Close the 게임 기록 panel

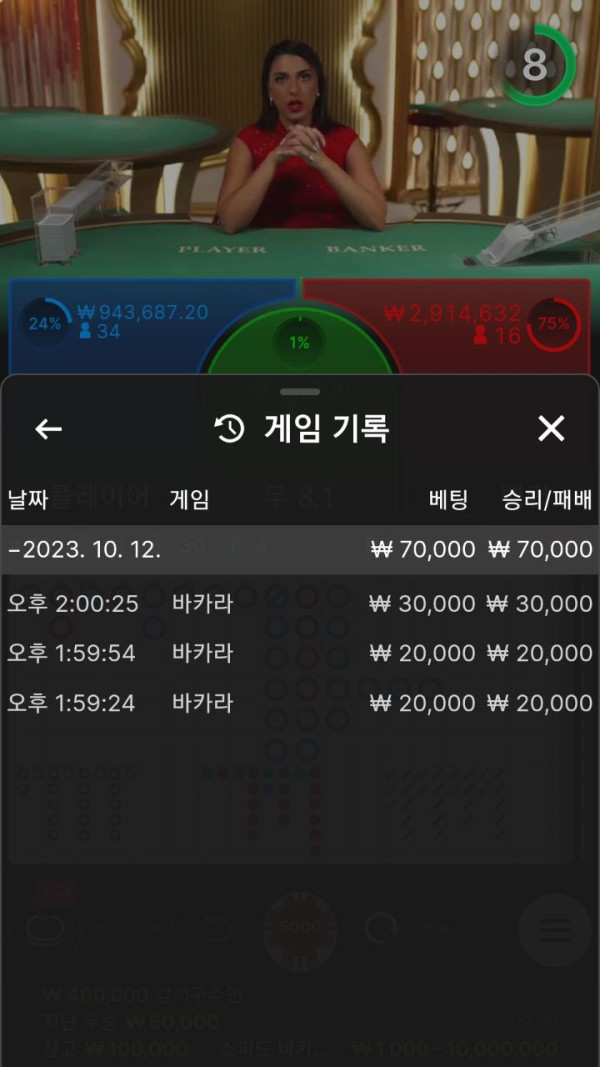tap(551, 429)
